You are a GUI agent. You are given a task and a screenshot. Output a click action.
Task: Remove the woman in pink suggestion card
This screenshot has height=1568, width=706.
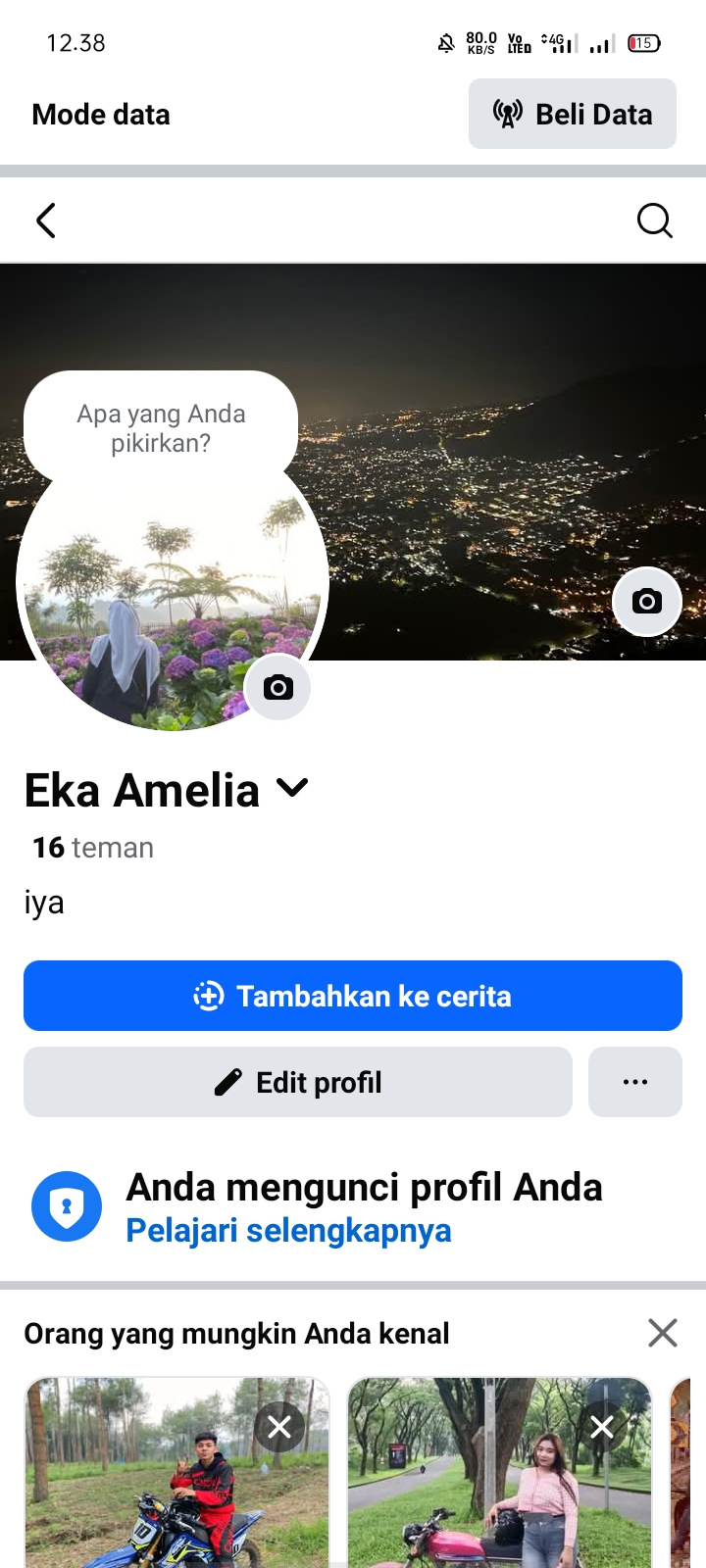(x=602, y=1427)
